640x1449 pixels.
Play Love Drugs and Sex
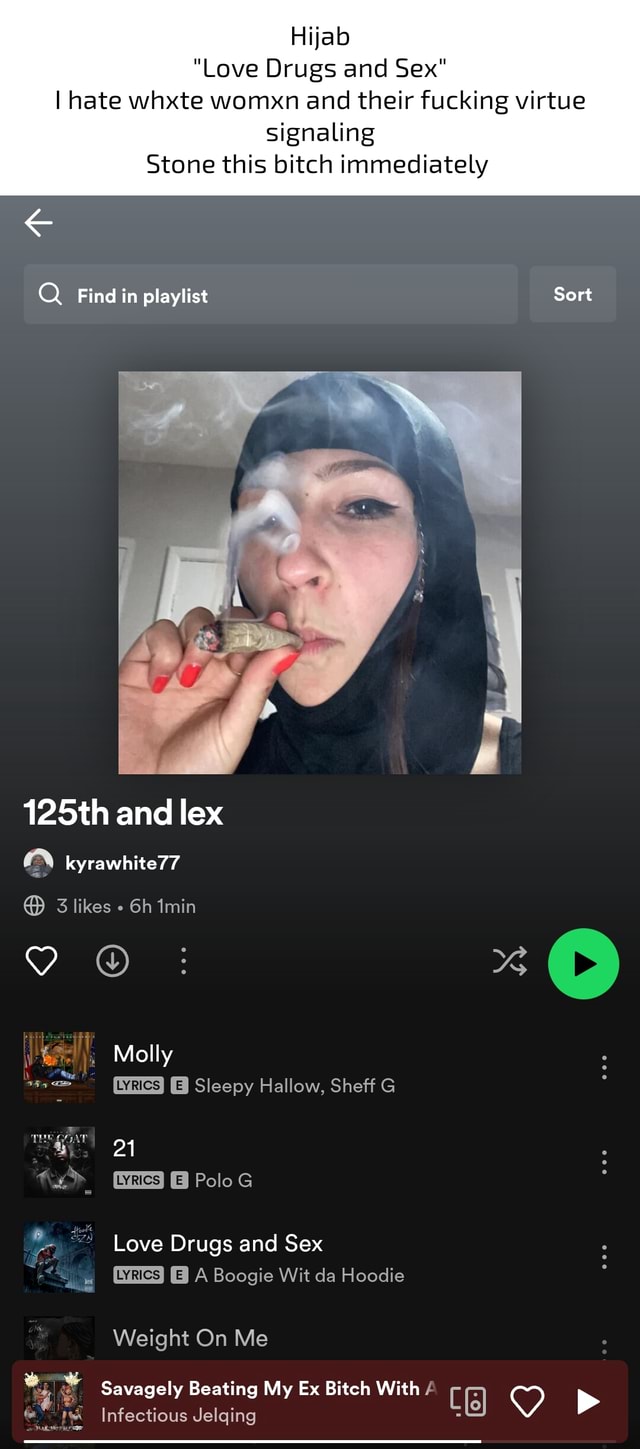coord(300,1258)
